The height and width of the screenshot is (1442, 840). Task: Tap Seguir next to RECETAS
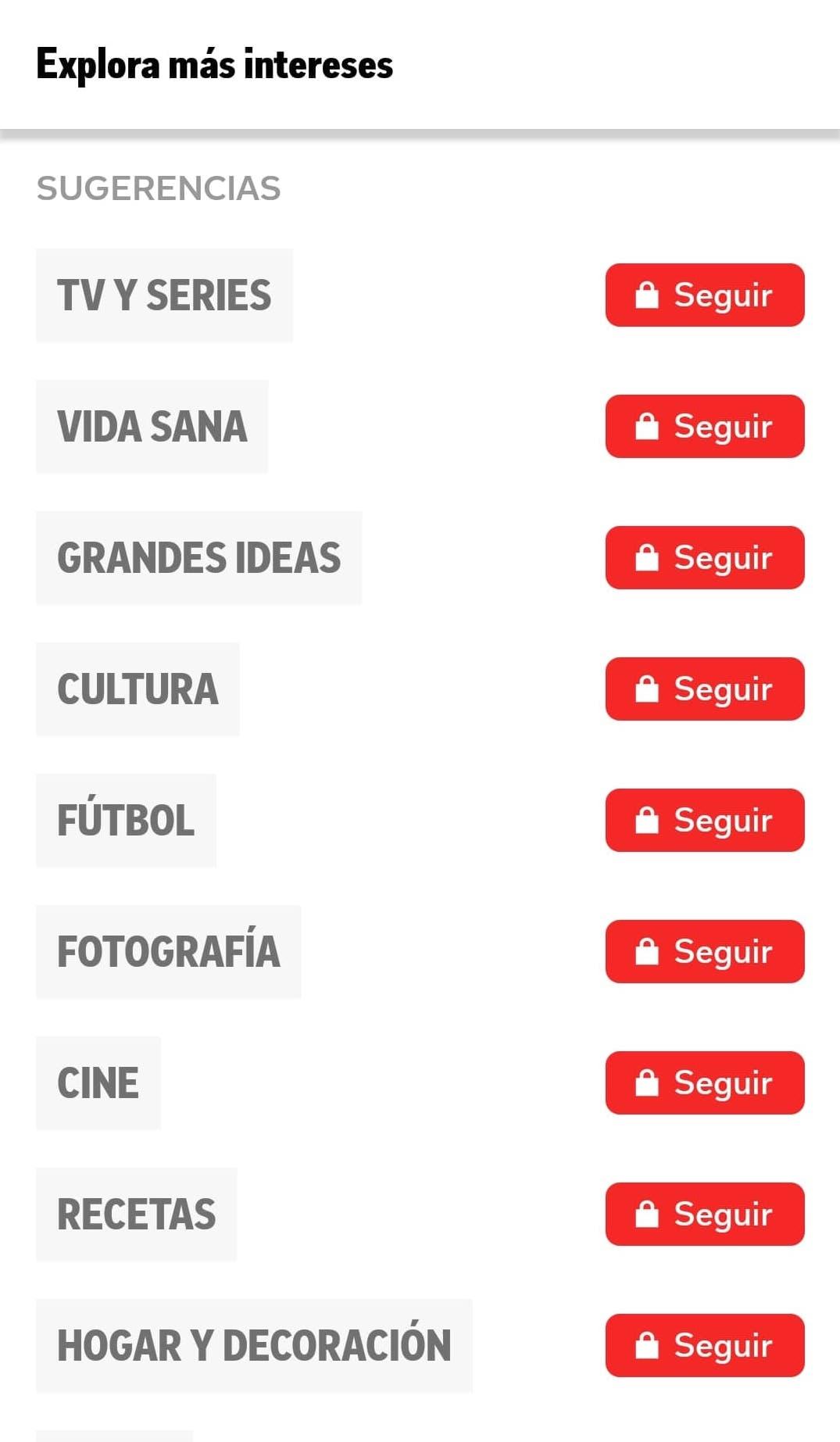tap(704, 1215)
